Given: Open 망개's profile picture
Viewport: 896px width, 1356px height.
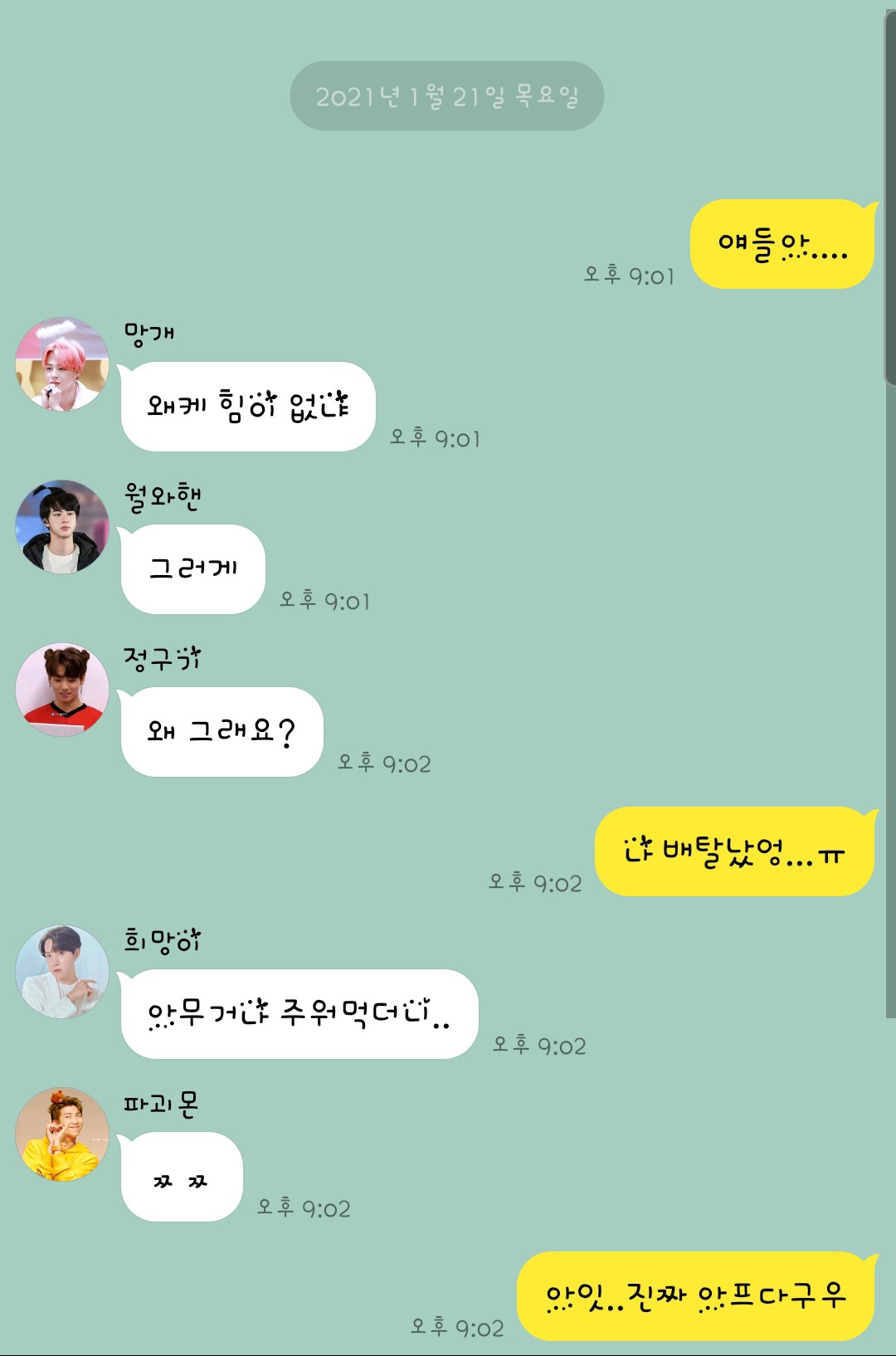Looking at the screenshot, I should point(62,364).
